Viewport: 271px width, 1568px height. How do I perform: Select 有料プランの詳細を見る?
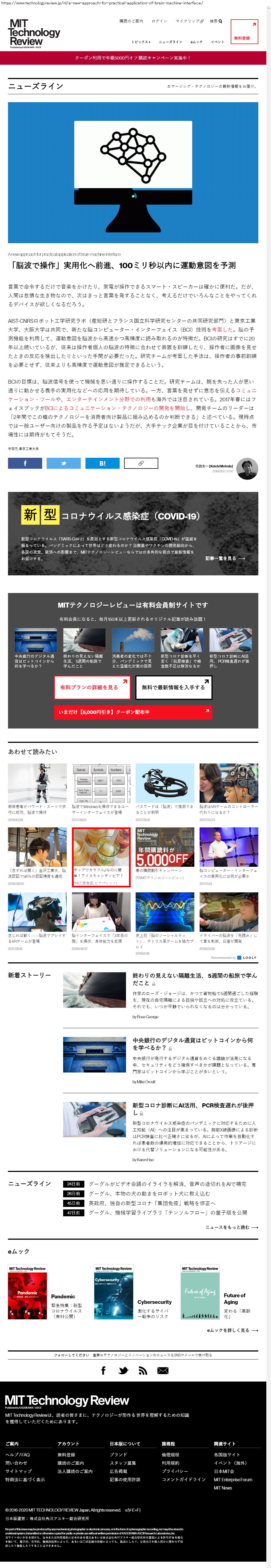click(x=92, y=687)
